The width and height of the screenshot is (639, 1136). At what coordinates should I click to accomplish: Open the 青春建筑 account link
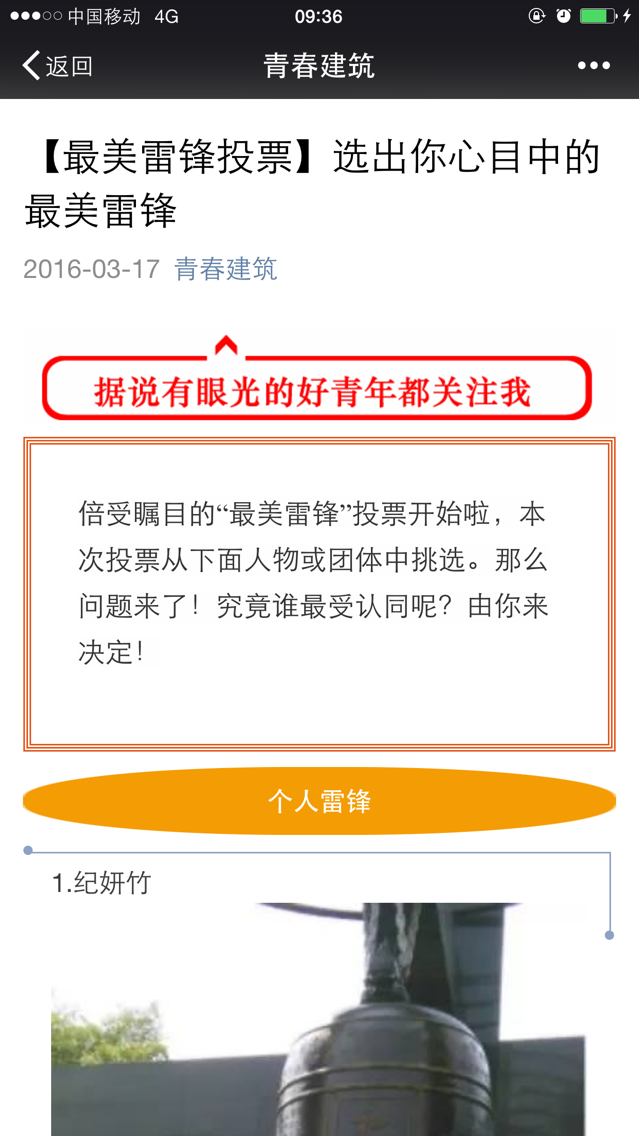point(225,269)
